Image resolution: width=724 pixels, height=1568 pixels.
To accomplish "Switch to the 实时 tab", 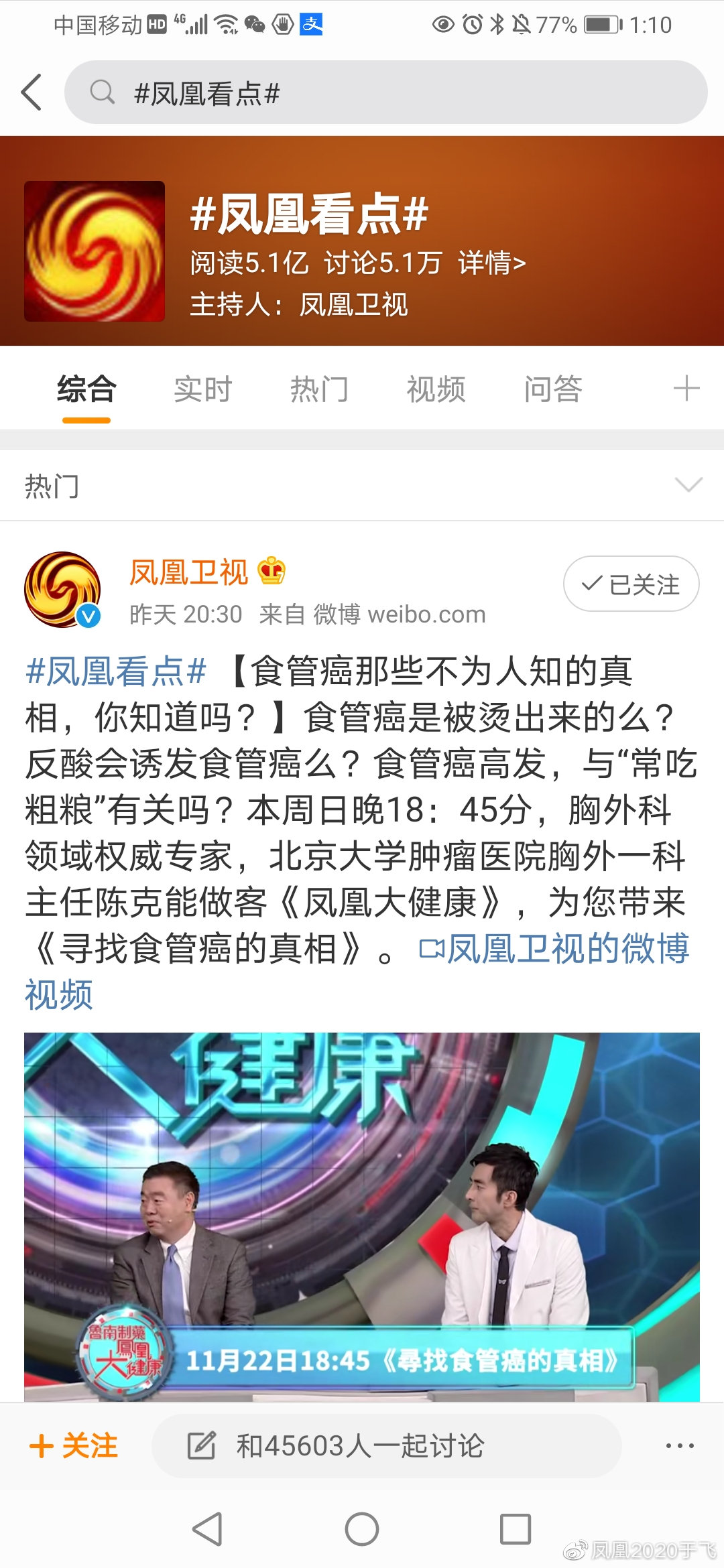I will point(203,389).
